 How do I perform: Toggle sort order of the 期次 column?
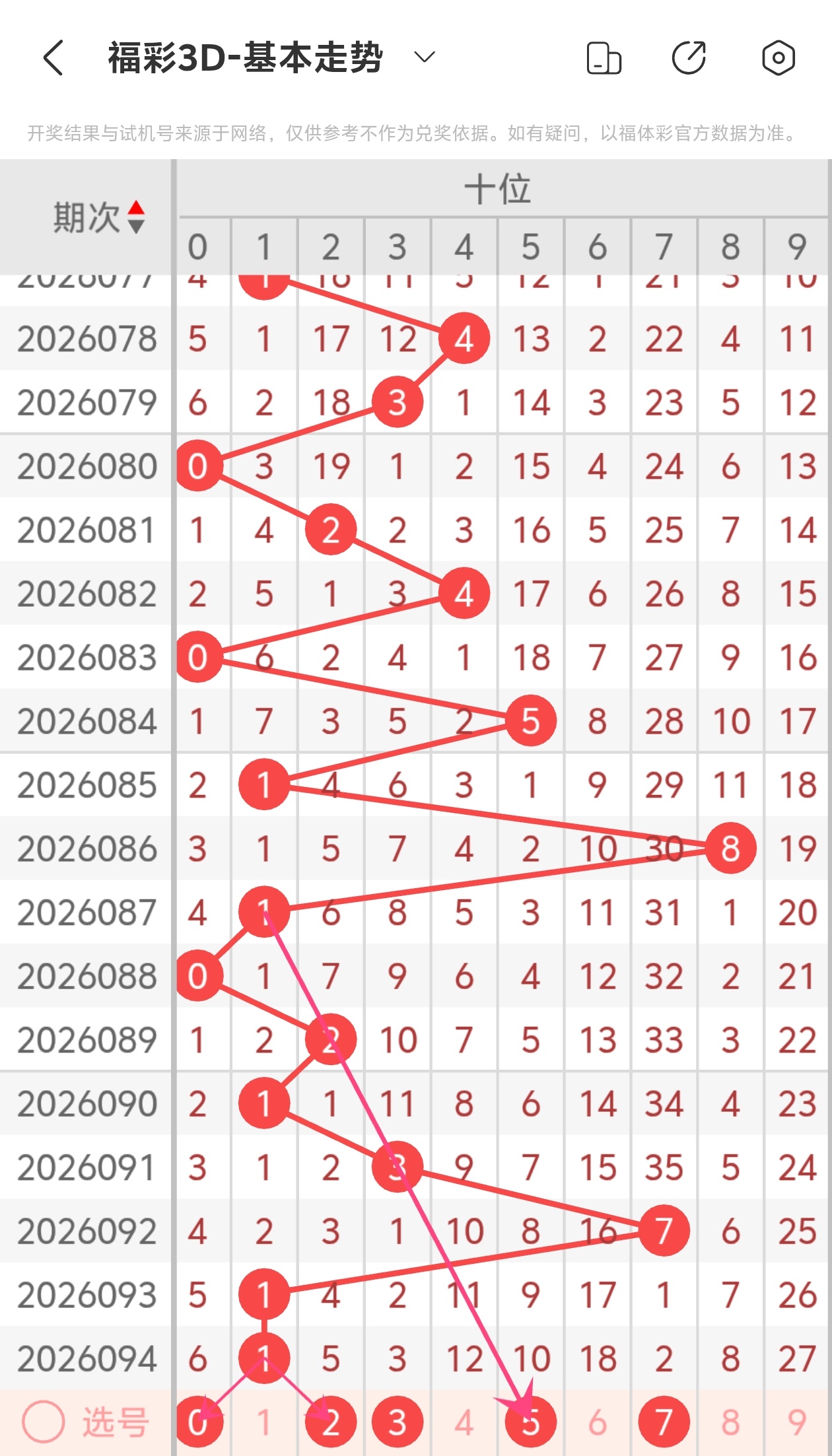coord(135,217)
